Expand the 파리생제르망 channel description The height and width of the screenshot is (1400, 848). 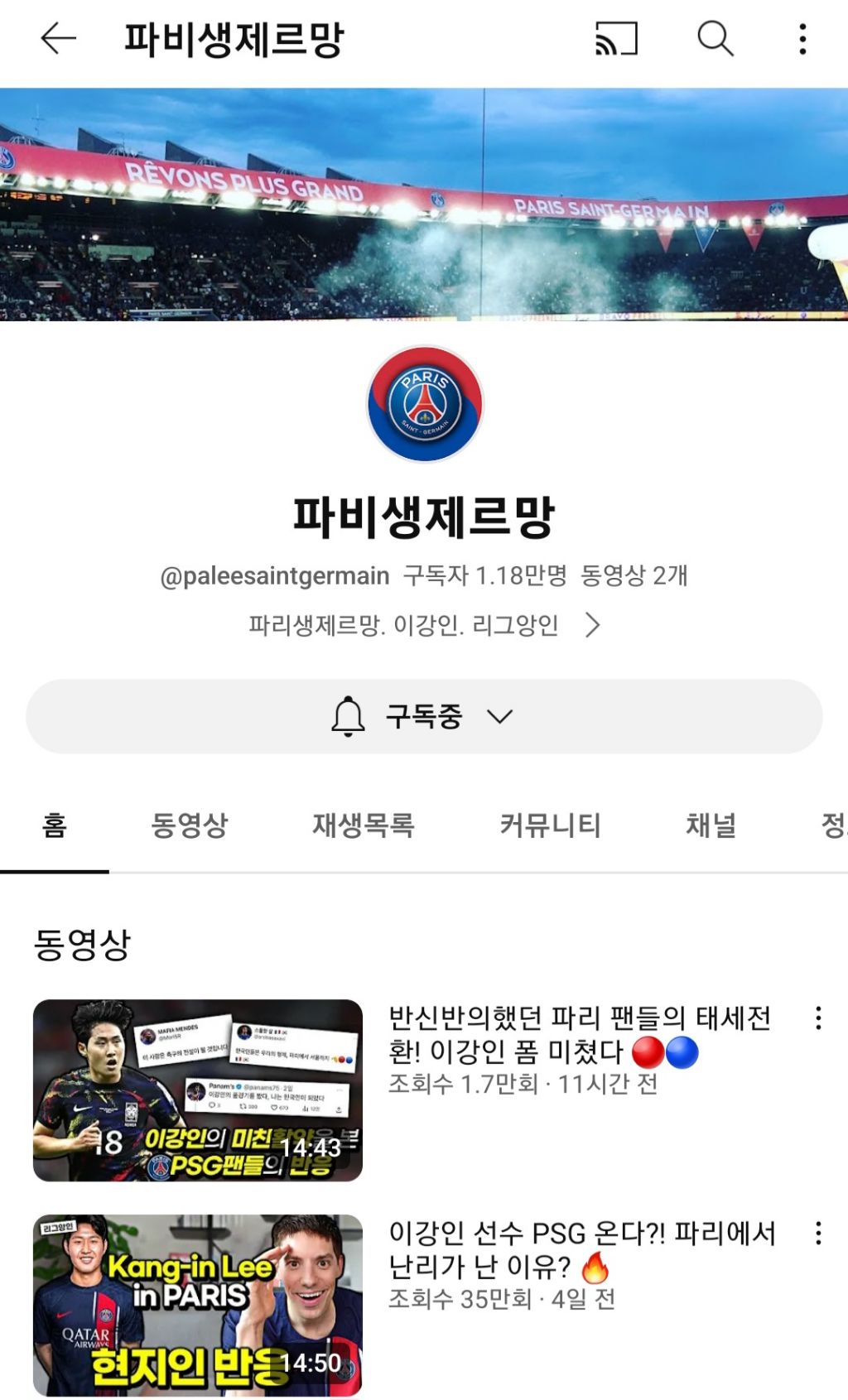pyautogui.click(x=424, y=625)
